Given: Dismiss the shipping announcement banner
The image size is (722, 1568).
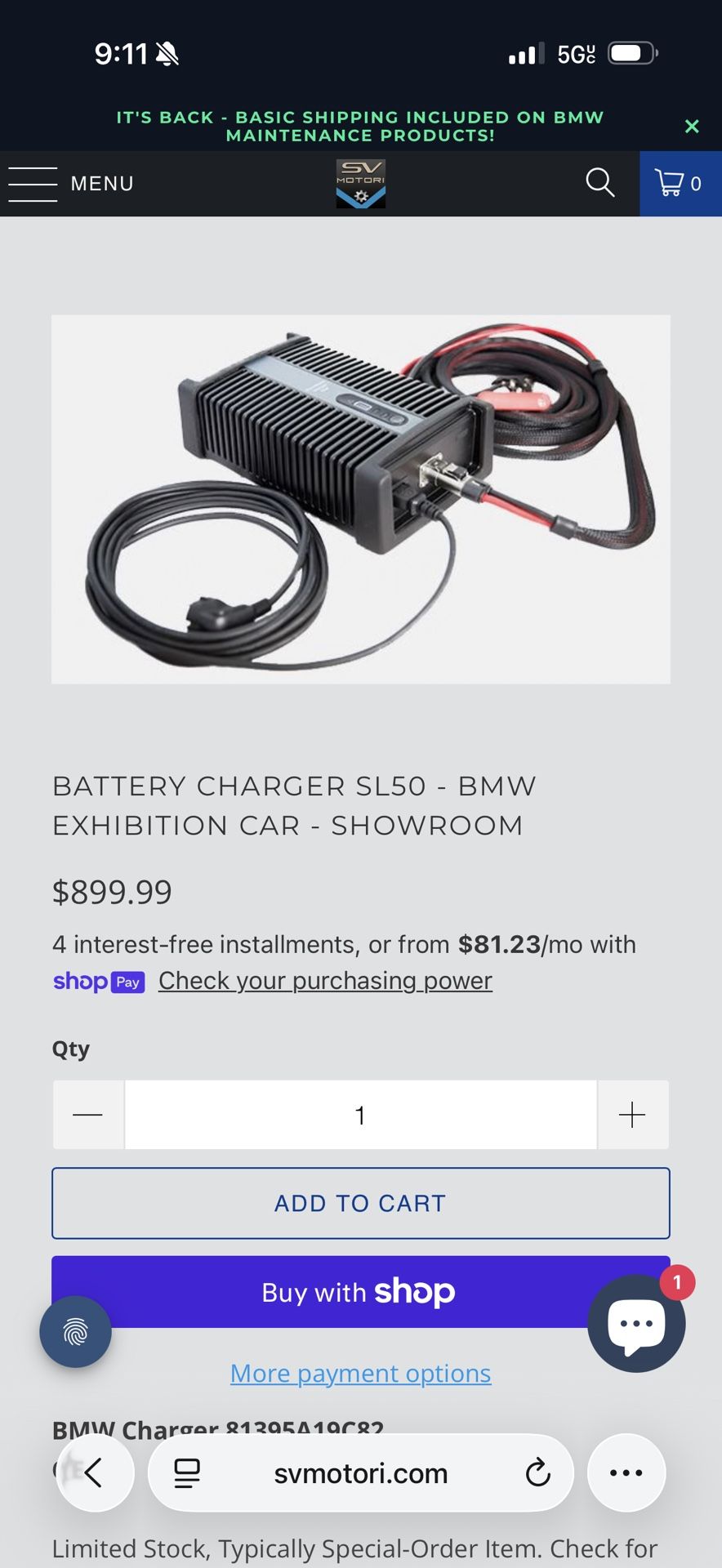Looking at the screenshot, I should (x=692, y=127).
